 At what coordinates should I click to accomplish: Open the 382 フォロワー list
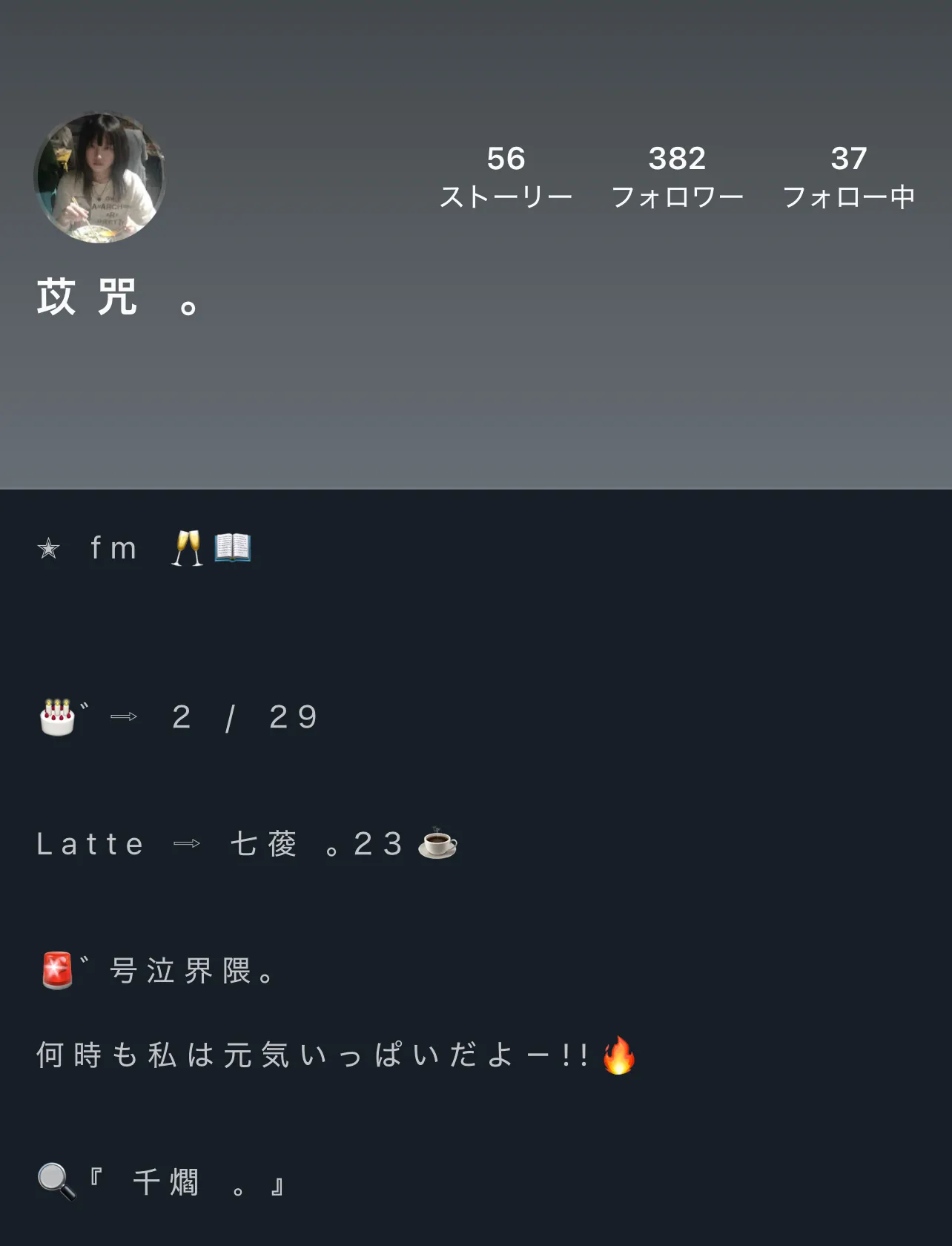677,177
